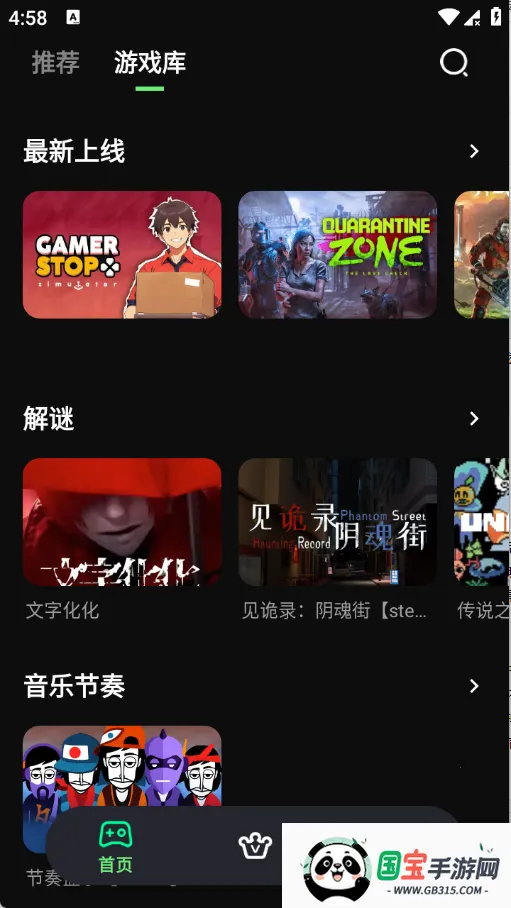Expand the 解谜 section arrow

click(474, 418)
